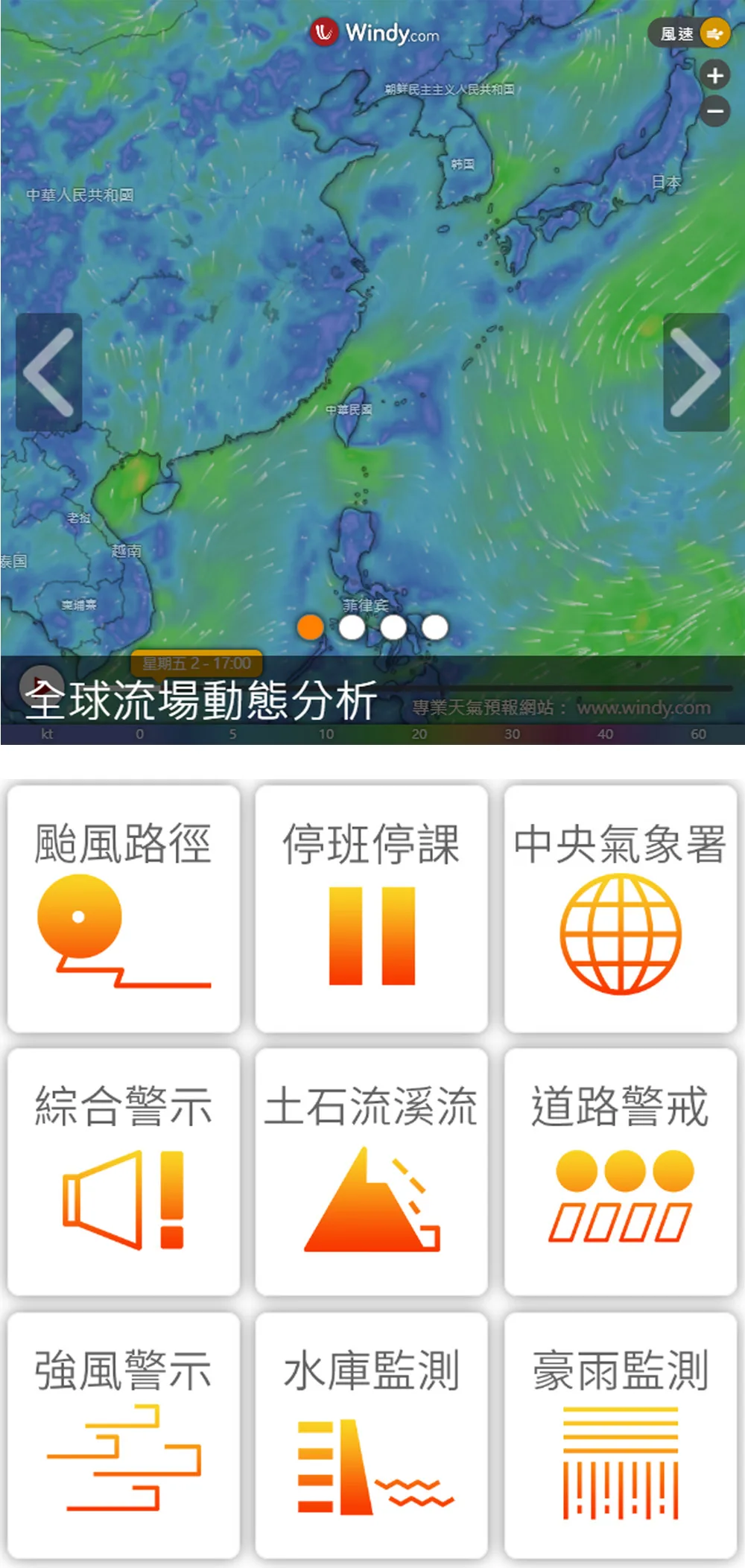Open the 風速 layer selector

689,34
